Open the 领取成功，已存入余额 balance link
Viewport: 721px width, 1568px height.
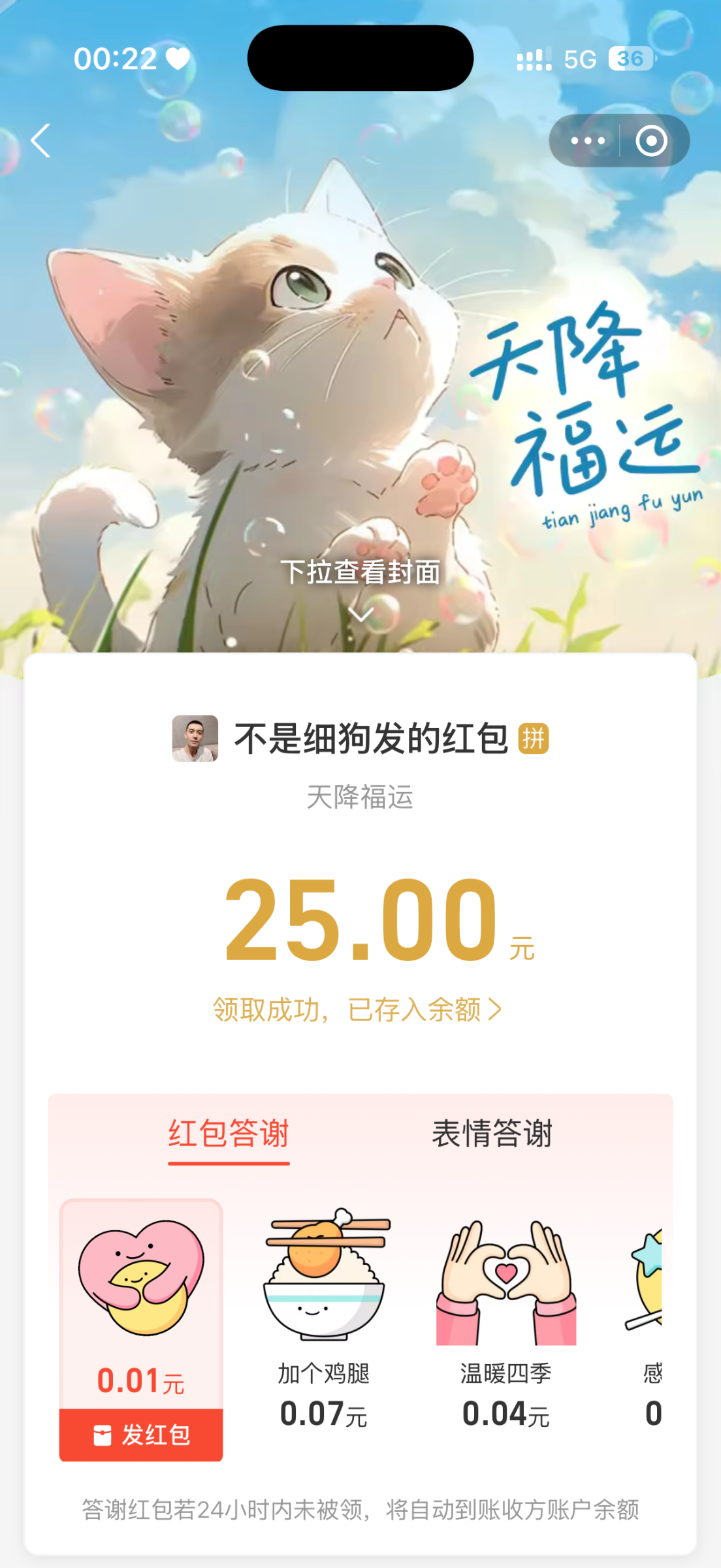(357, 1009)
